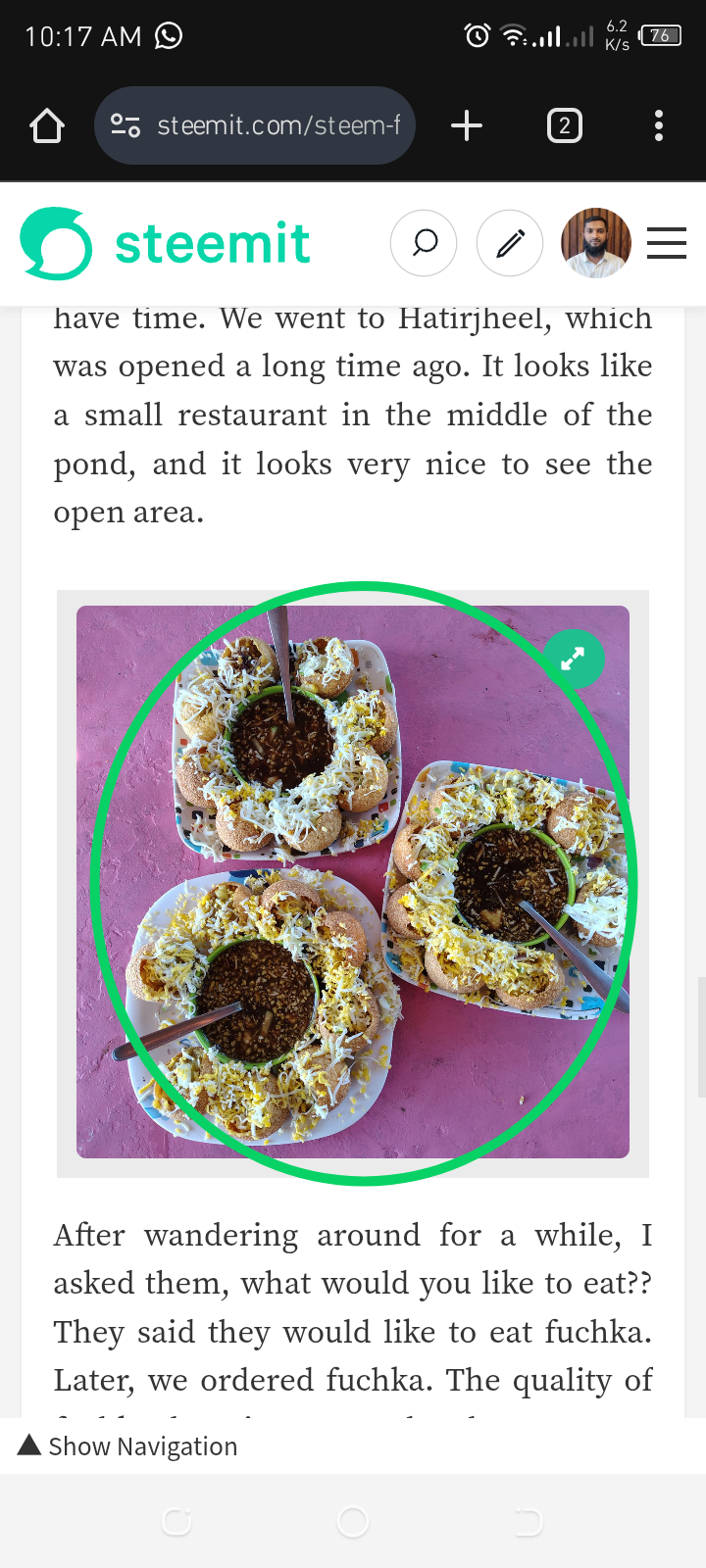Search Steemit with the magnifier icon

424,243
